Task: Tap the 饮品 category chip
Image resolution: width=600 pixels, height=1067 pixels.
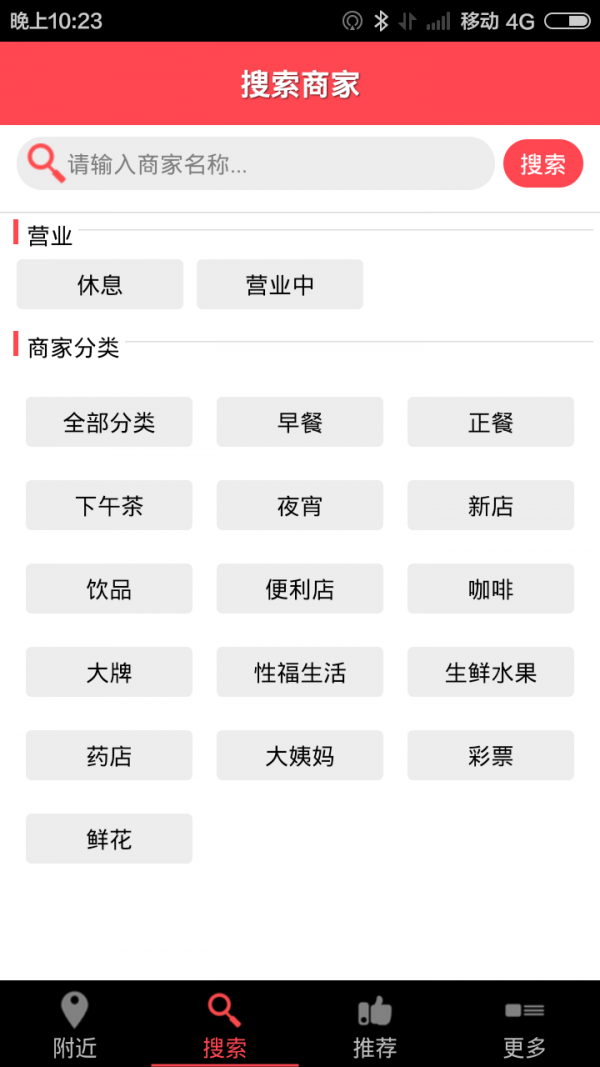Action: click(x=109, y=589)
